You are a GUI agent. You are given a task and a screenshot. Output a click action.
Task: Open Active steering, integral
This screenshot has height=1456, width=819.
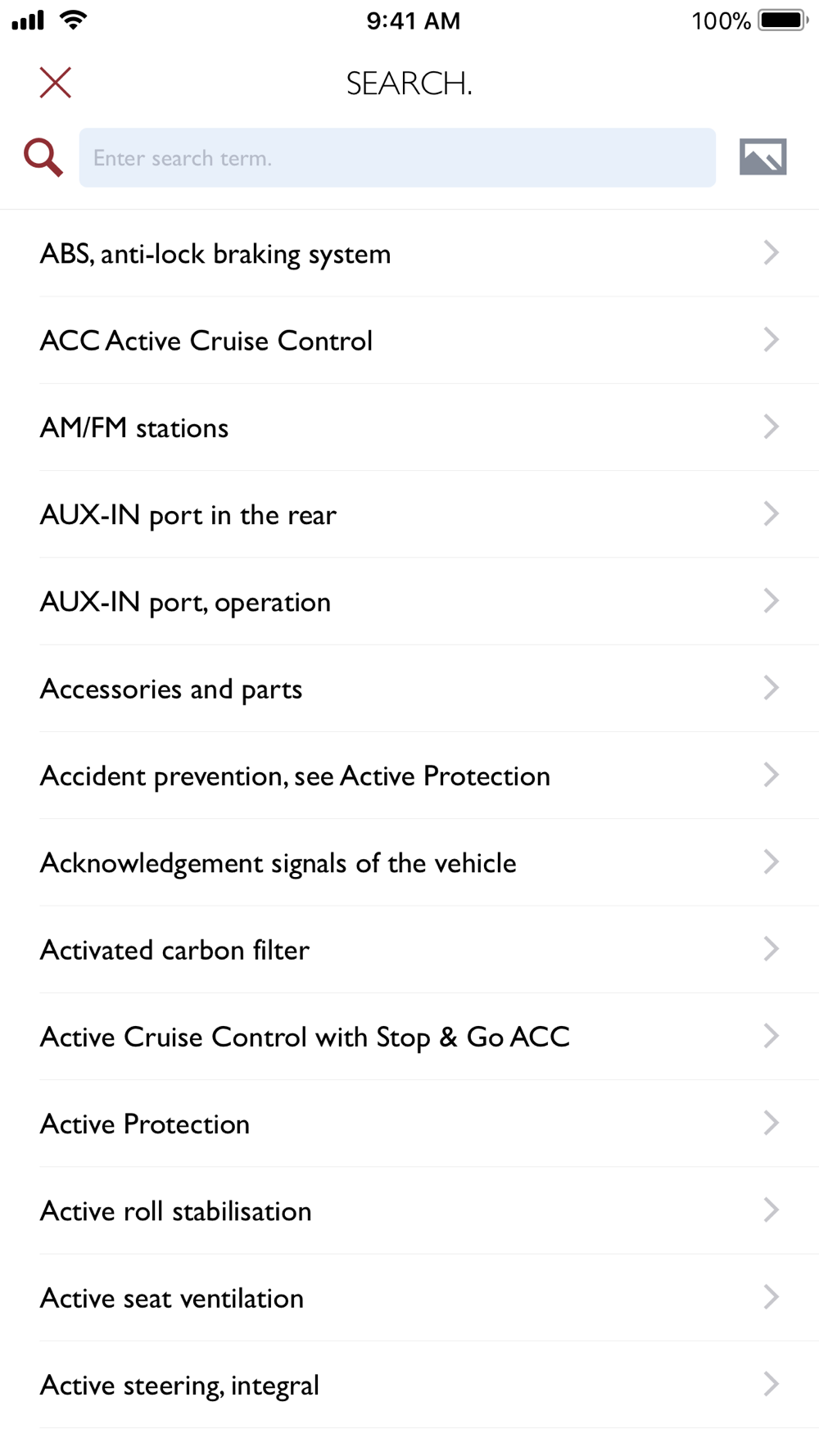point(409,1385)
